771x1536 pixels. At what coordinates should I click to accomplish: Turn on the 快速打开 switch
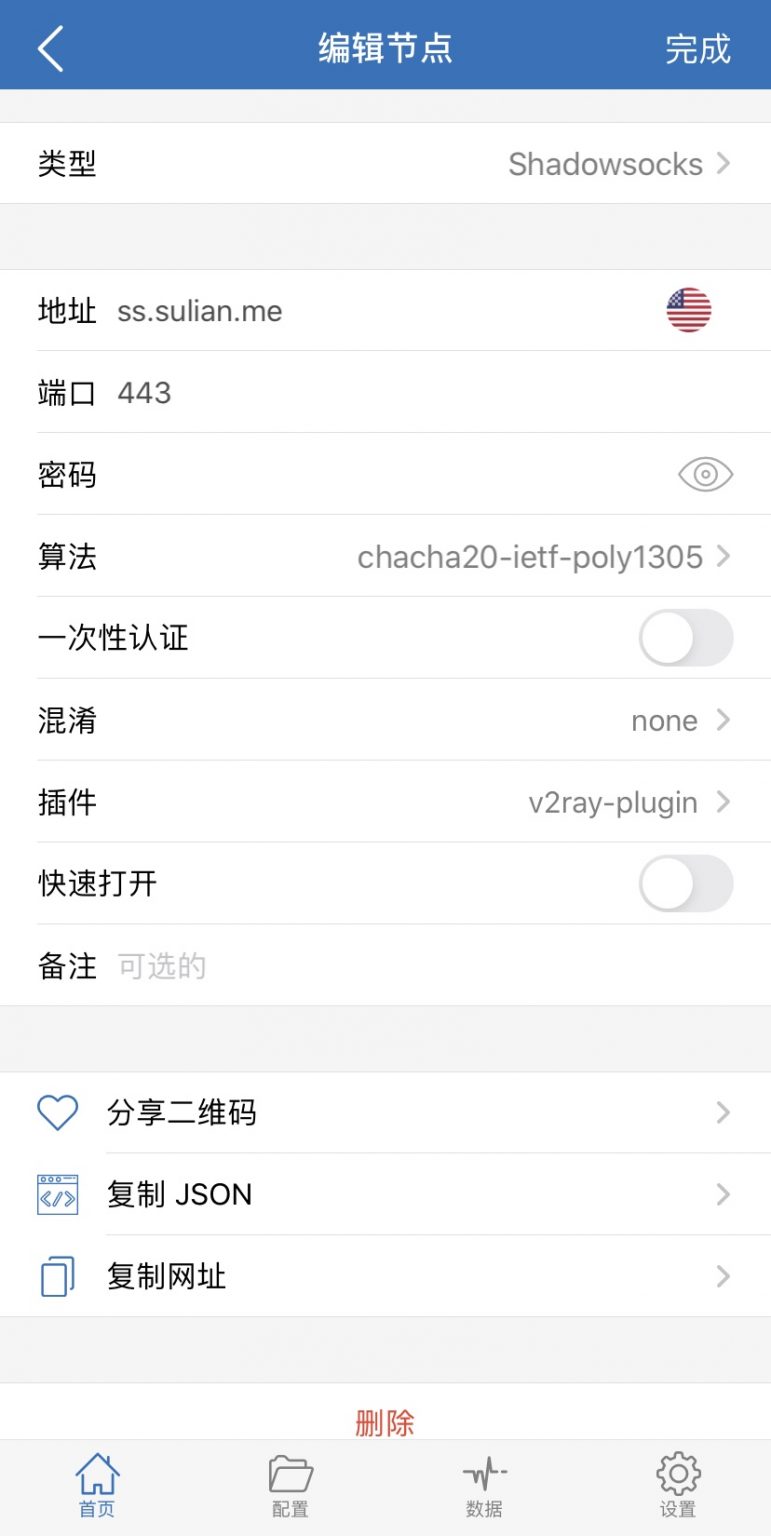[686, 883]
